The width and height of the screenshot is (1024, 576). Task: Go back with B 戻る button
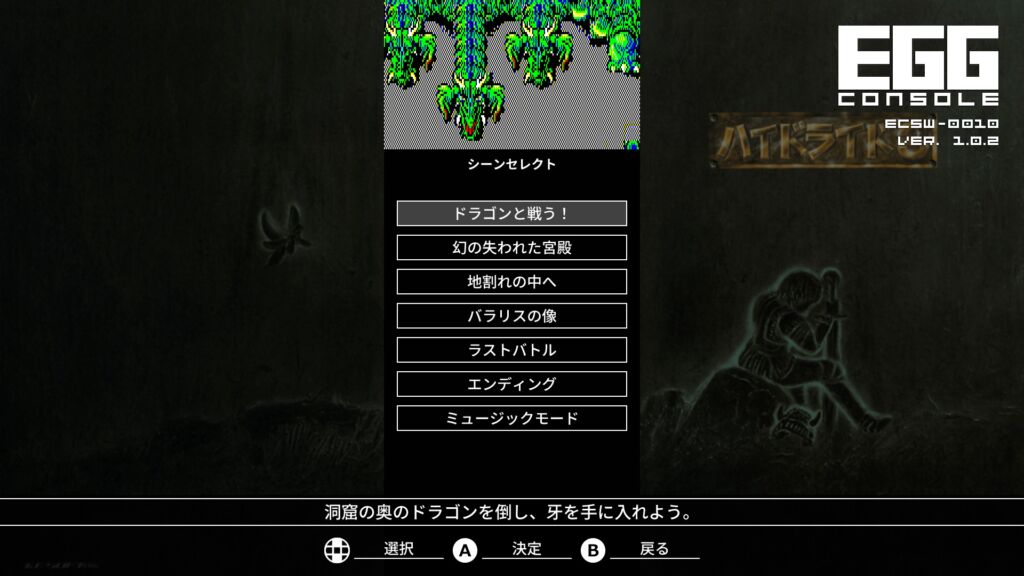click(x=640, y=550)
